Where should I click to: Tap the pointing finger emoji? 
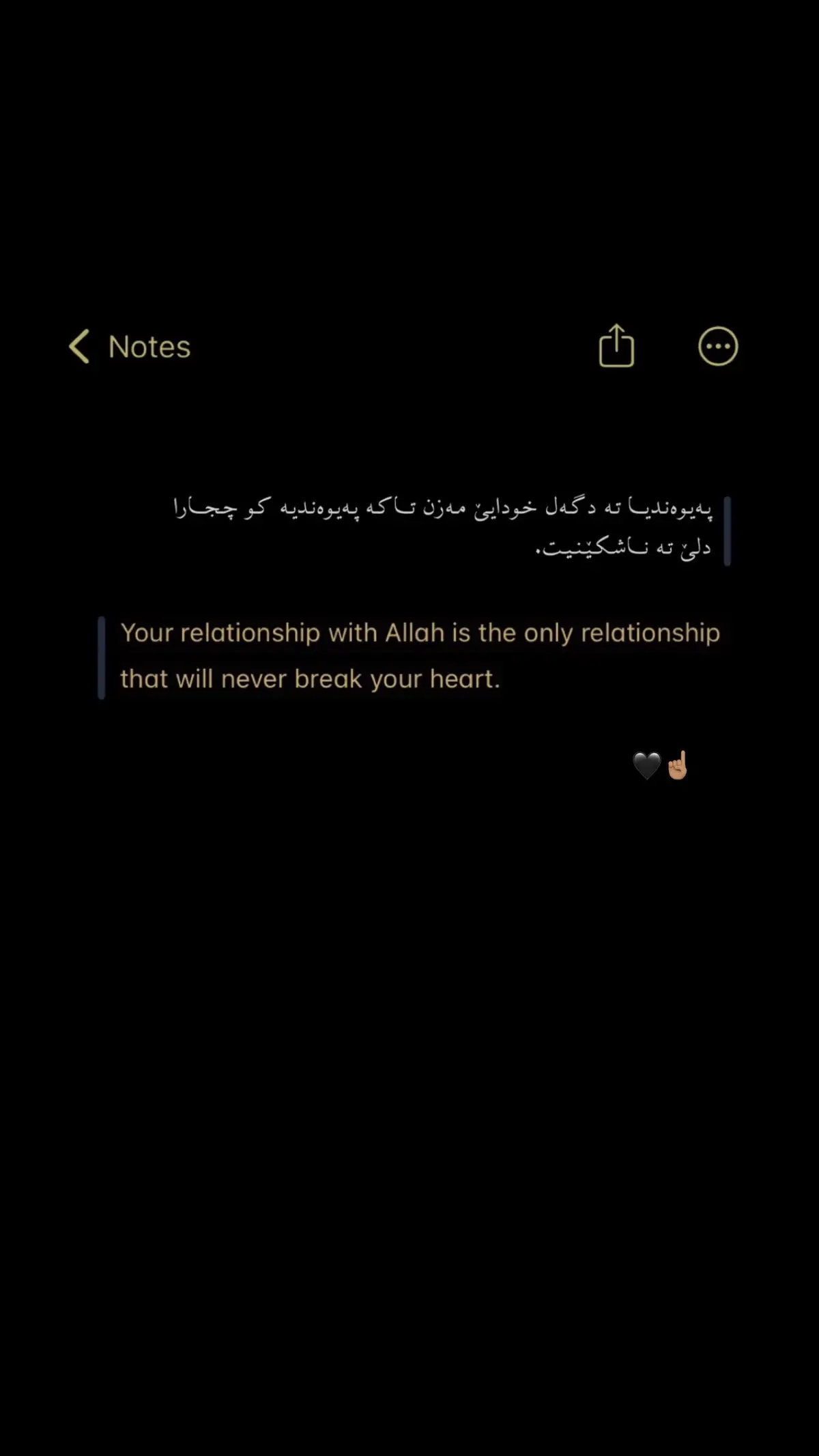[678, 763]
